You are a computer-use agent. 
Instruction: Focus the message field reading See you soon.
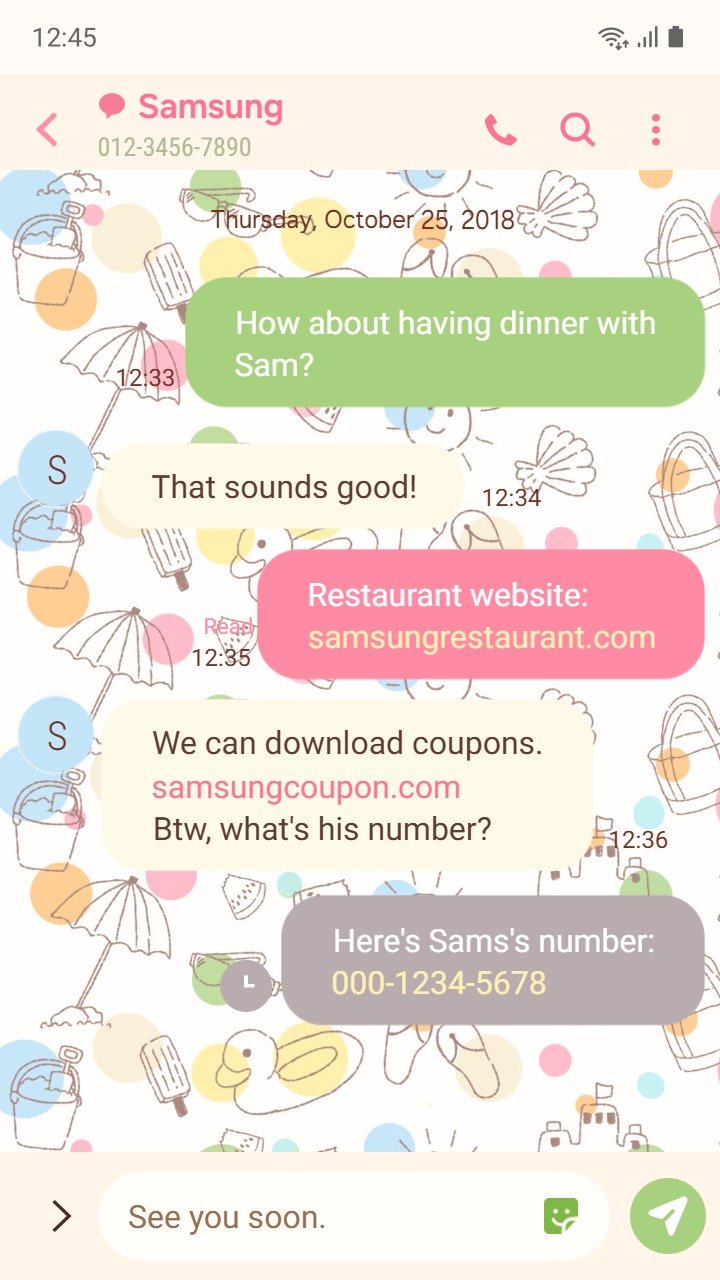320,1216
